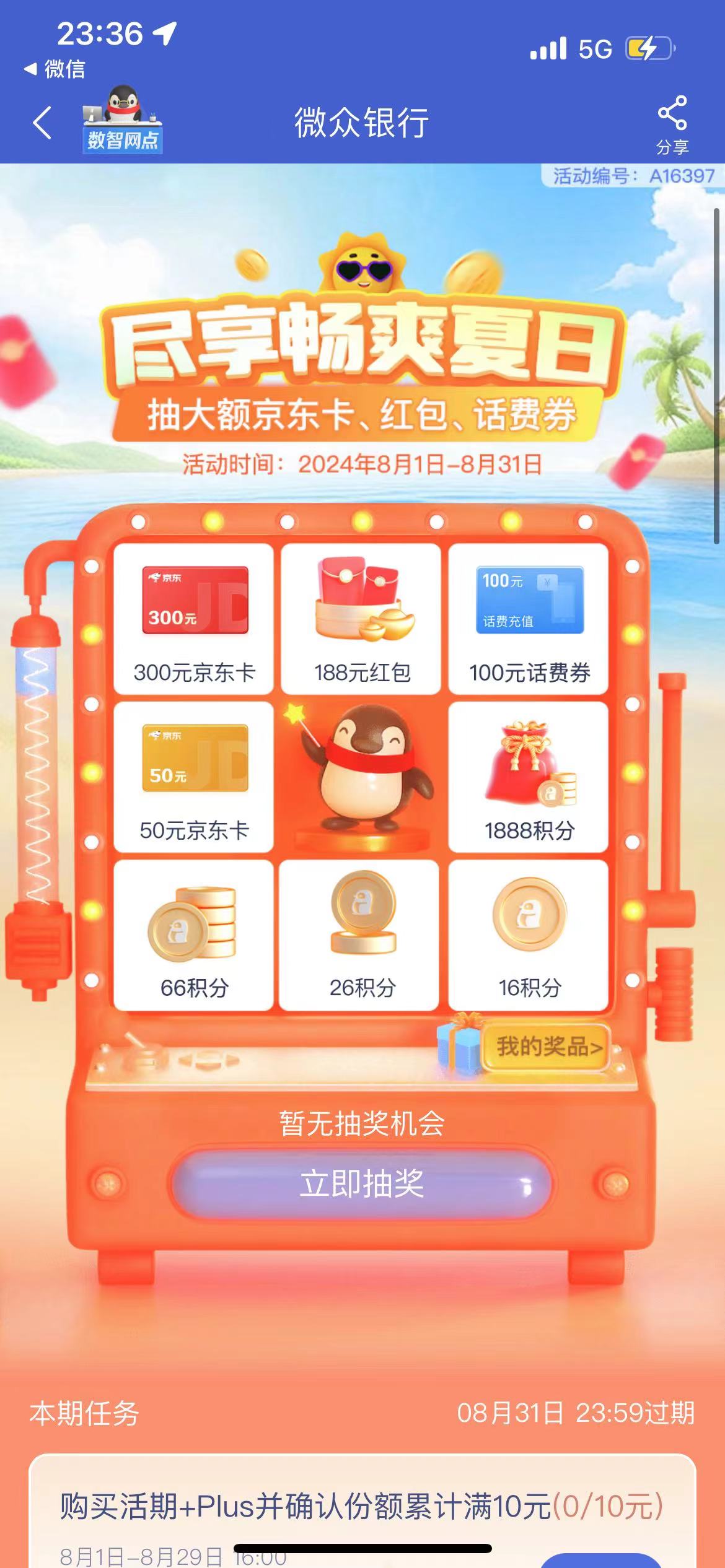Open 我的奖品 prize list
This screenshot has height=1568, width=725.
point(548,1048)
